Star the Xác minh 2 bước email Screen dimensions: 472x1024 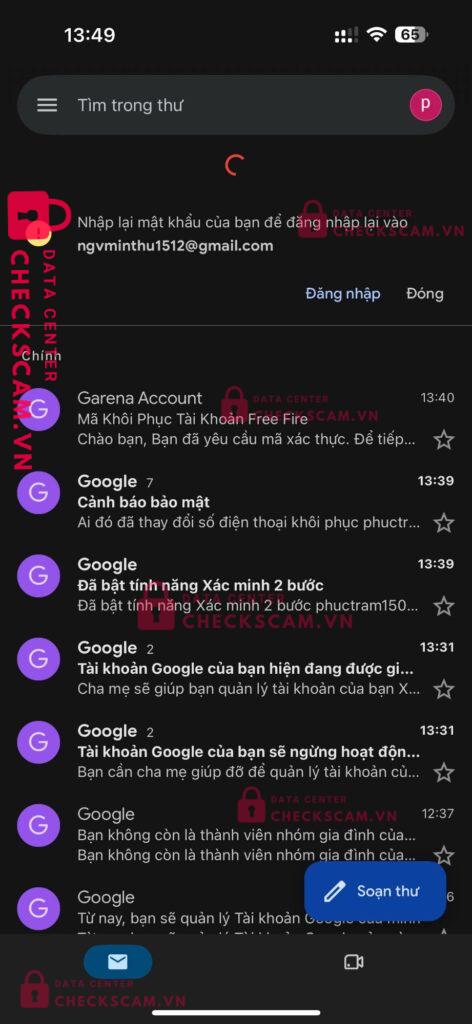[444, 606]
